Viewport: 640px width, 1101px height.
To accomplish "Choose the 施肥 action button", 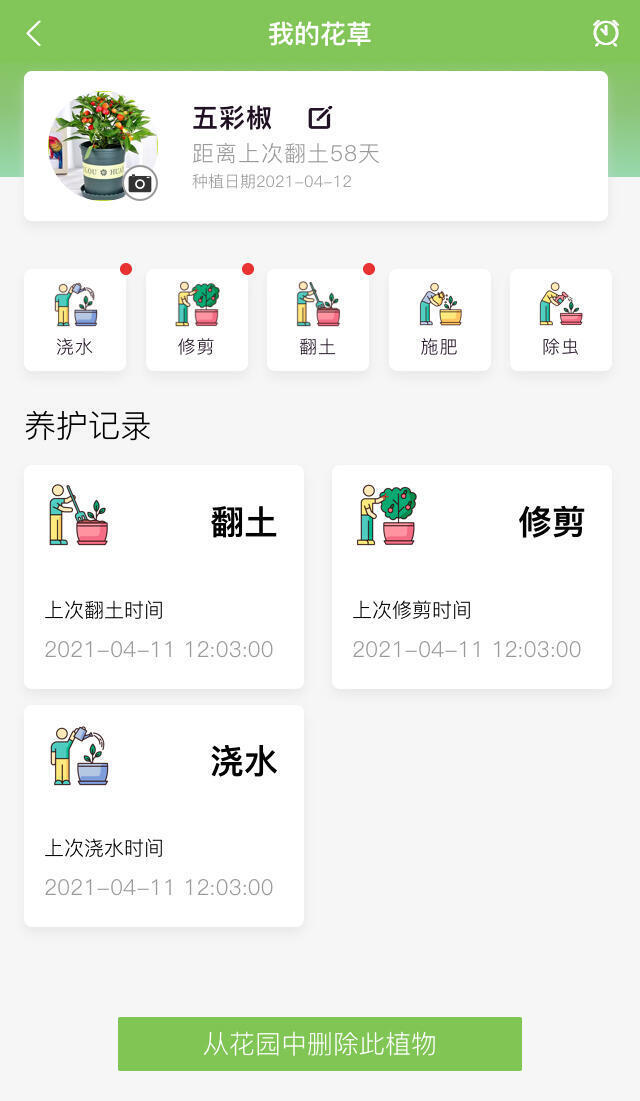I will tap(440, 320).
